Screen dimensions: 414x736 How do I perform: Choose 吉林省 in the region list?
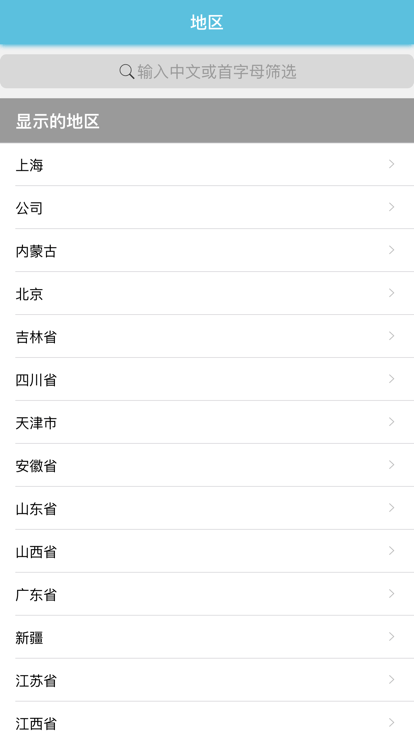coord(207,336)
